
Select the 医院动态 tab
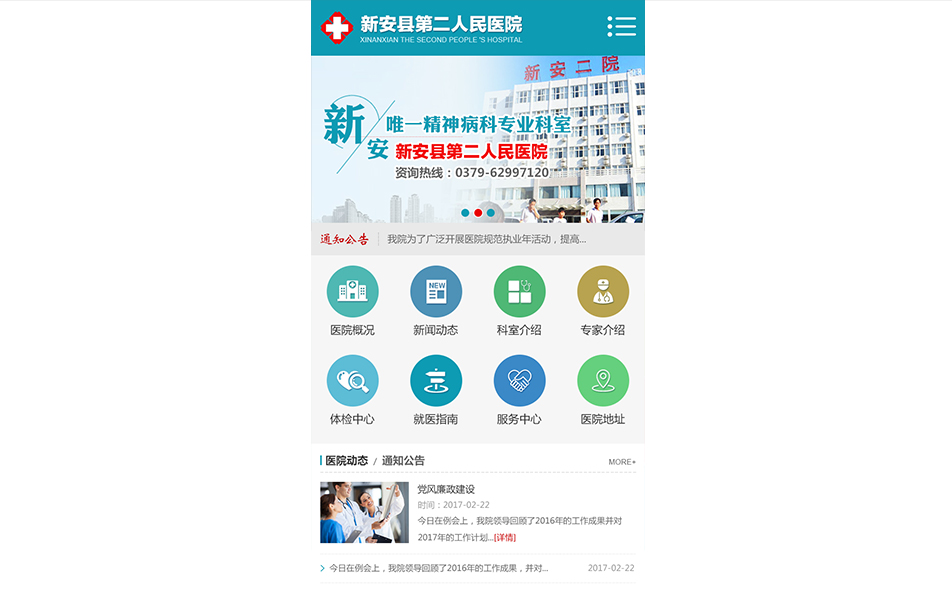pos(346,461)
